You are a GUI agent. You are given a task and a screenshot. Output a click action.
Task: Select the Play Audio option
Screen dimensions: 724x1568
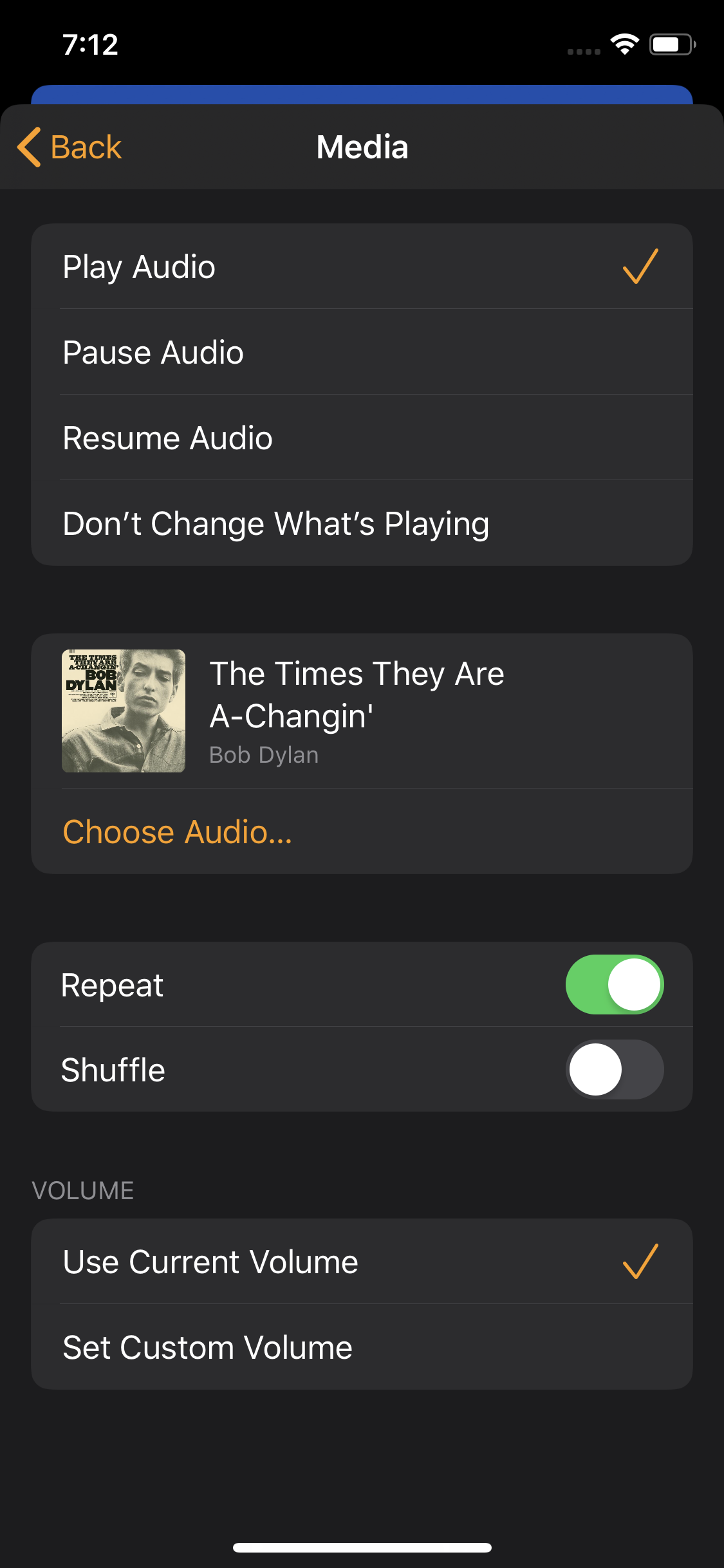pos(362,266)
